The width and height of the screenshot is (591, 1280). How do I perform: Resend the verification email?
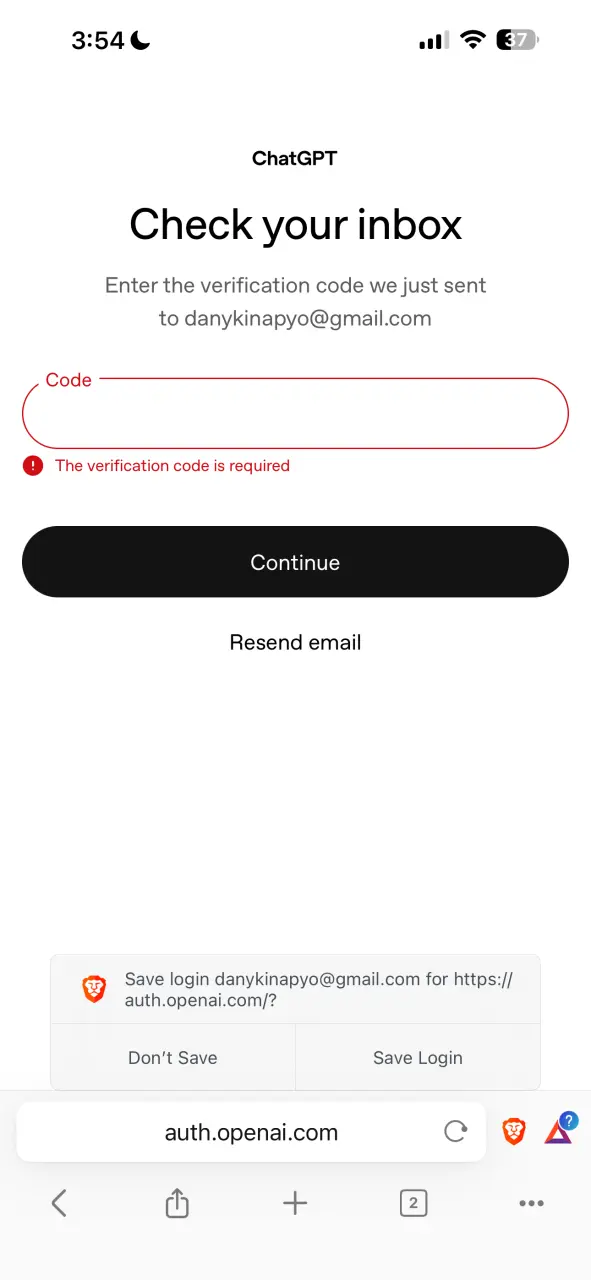click(x=295, y=642)
